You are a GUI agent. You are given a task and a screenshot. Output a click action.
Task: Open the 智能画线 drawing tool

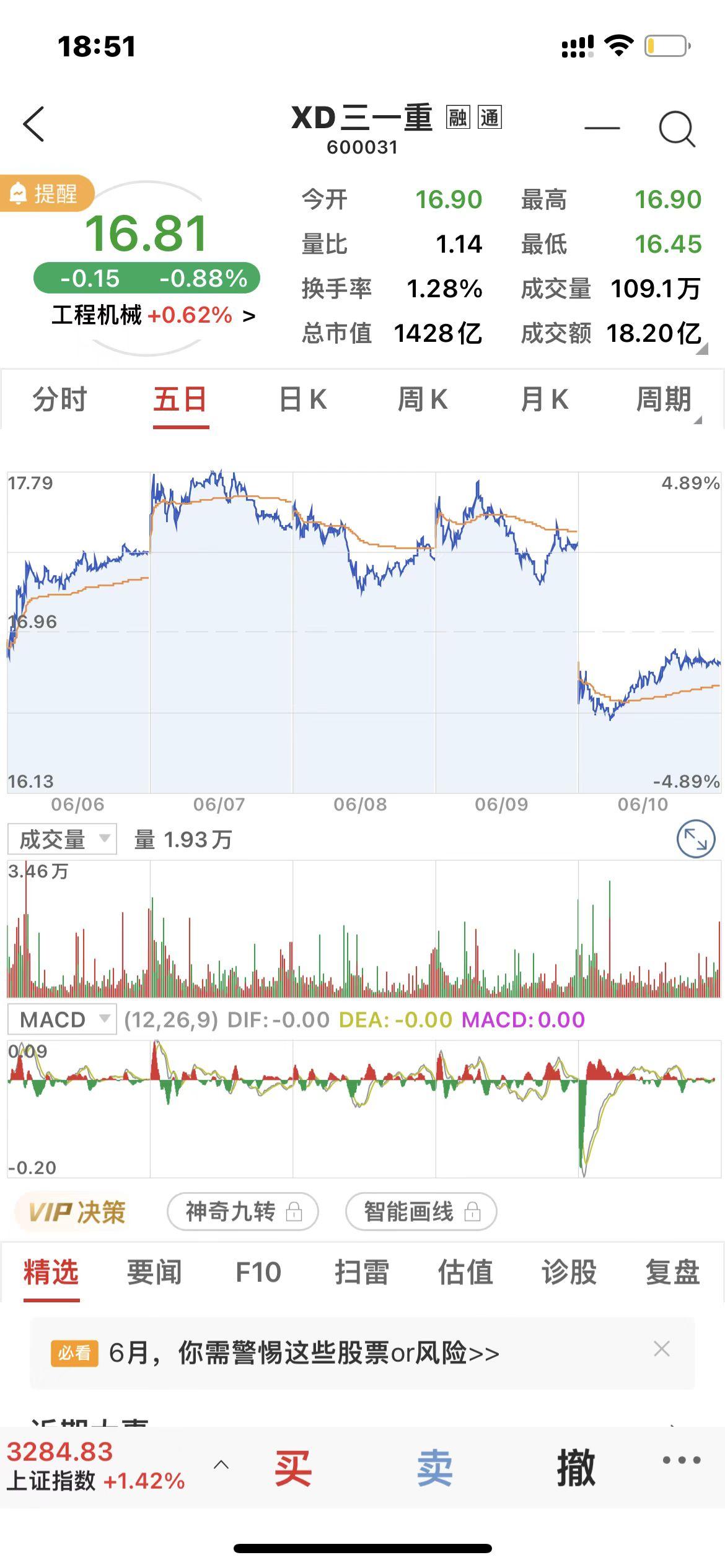click(421, 1211)
